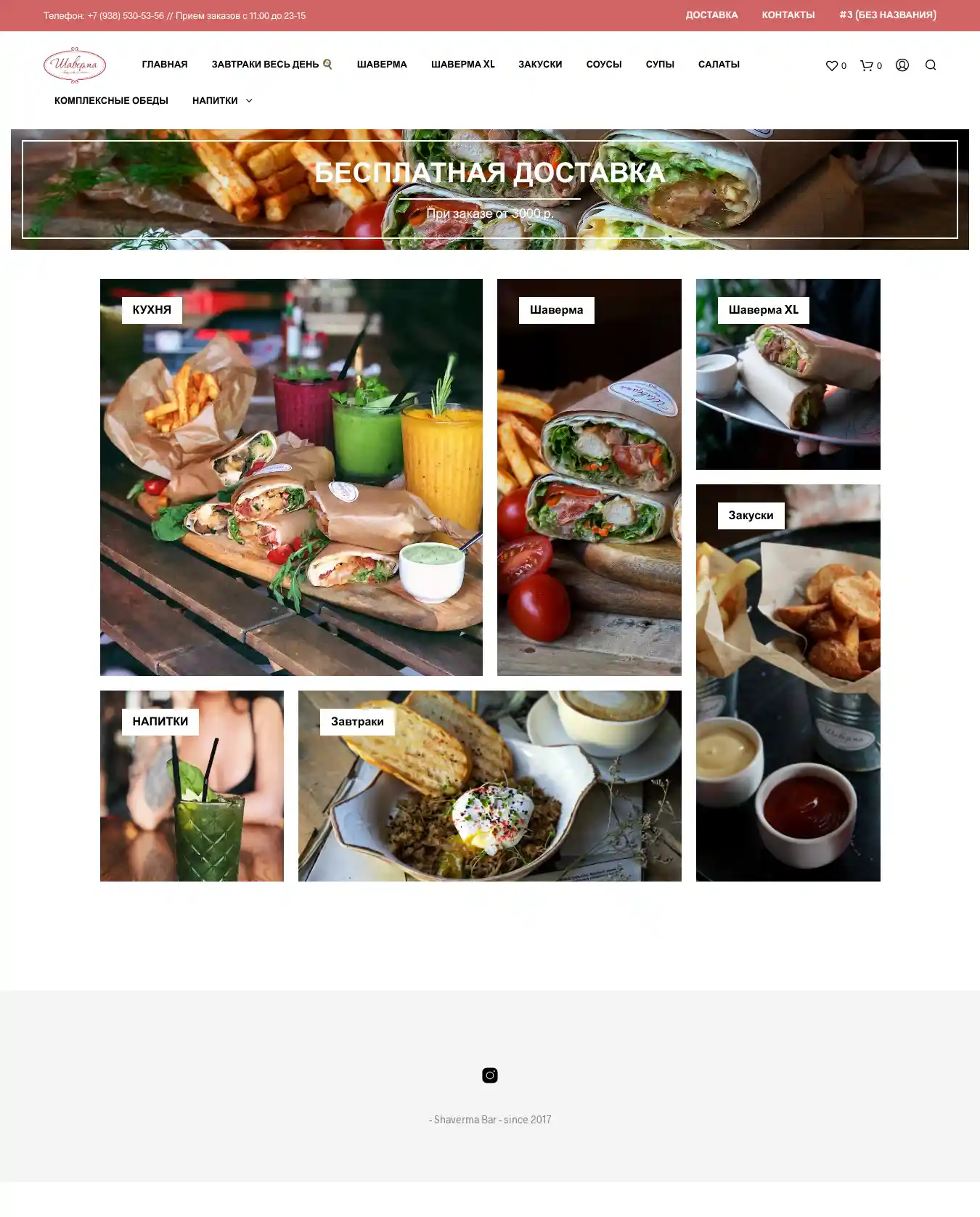Open the КУХНЯ category tile
The width and height of the screenshot is (980, 1217).
pyautogui.click(x=291, y=477)
